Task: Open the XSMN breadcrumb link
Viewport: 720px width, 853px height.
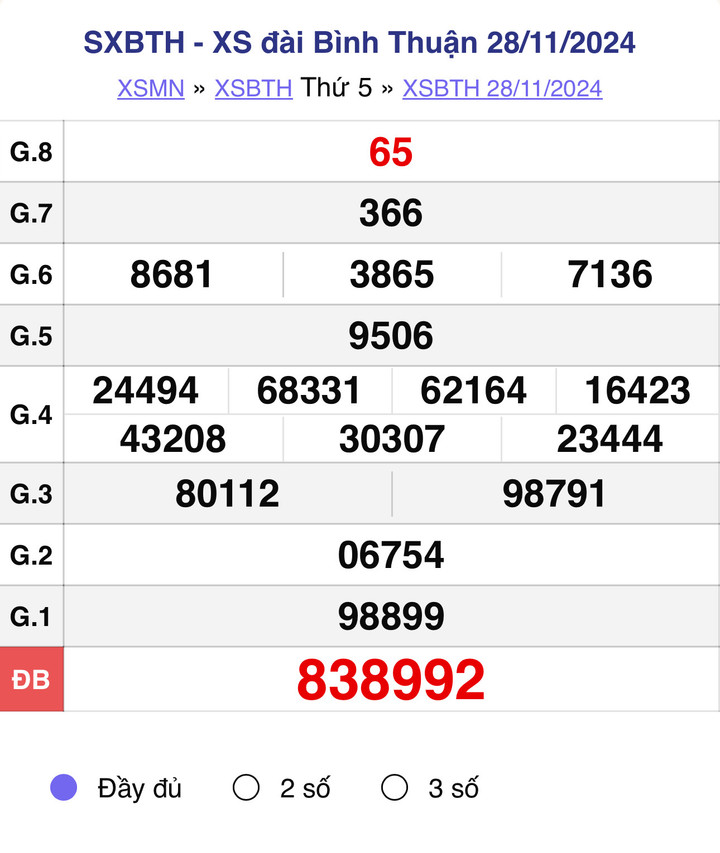Action: tap(151, 88)
